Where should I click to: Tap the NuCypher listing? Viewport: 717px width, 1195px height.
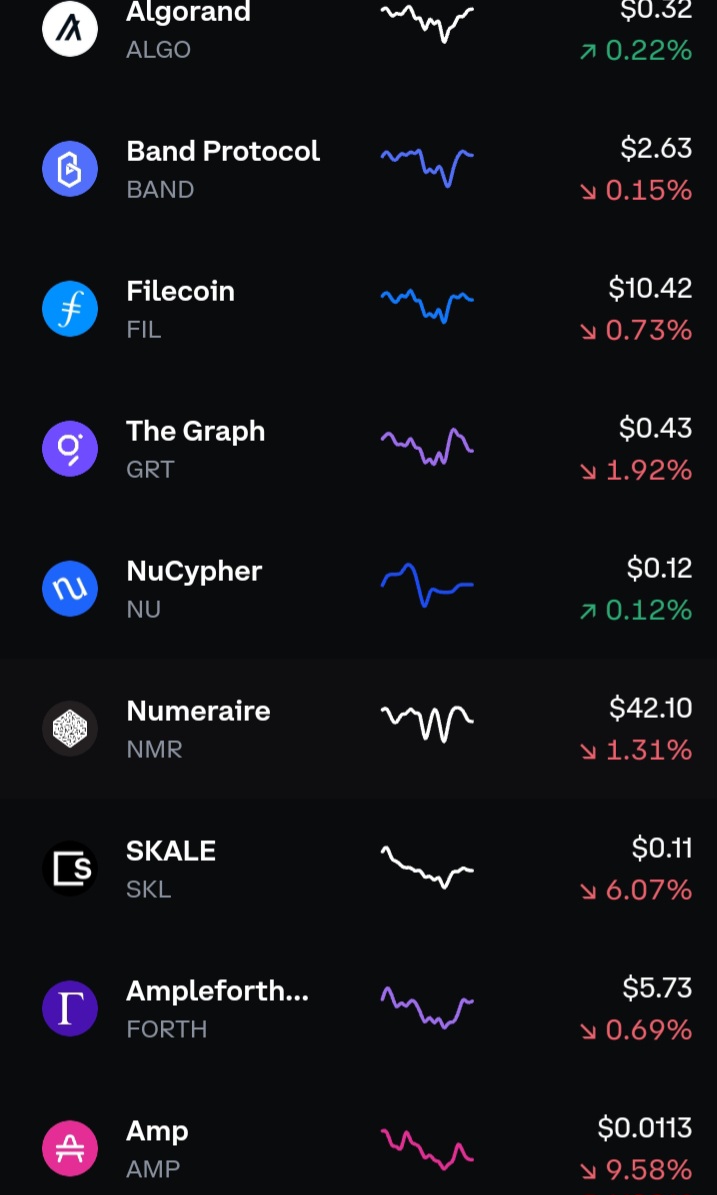(x=358, y=589)
